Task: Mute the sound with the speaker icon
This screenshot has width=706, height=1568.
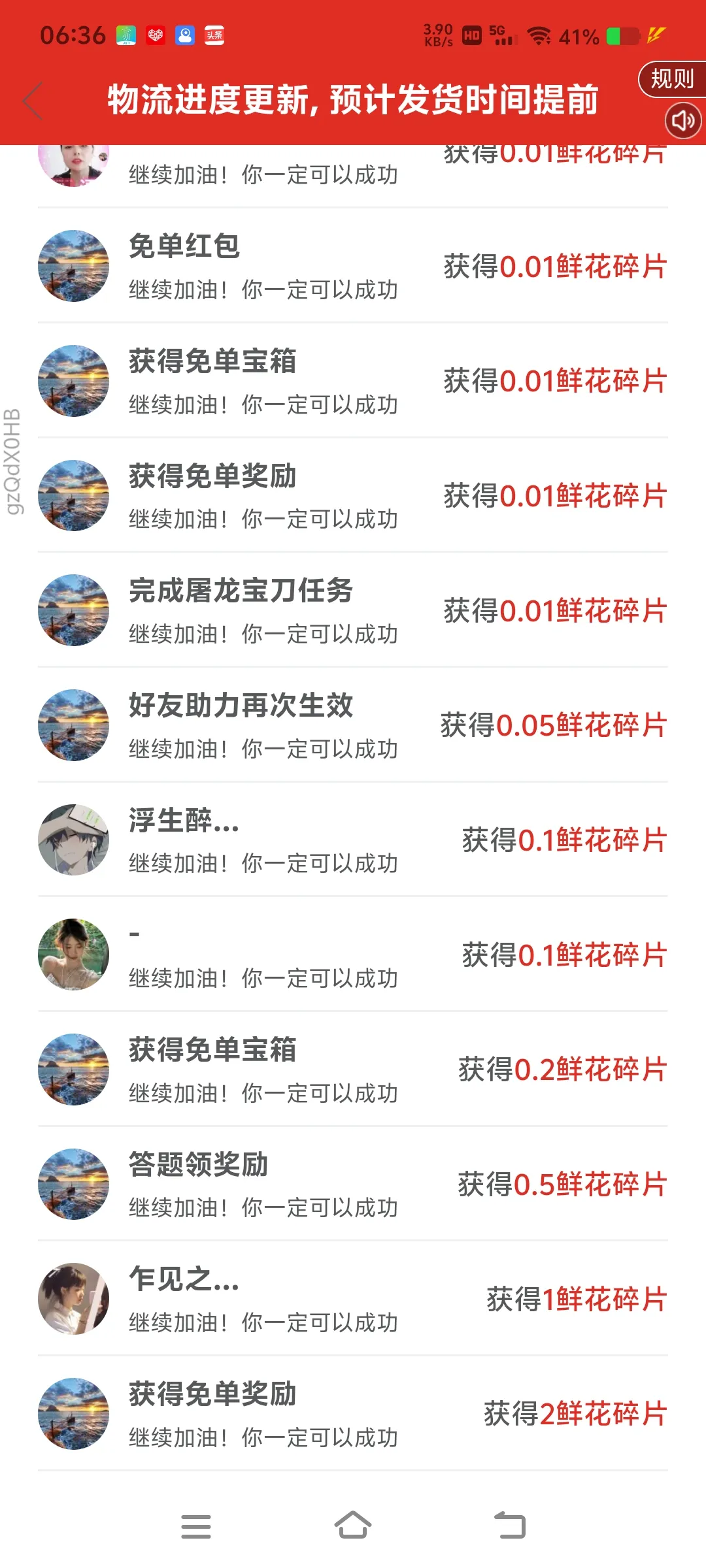Action: [683, 121]
